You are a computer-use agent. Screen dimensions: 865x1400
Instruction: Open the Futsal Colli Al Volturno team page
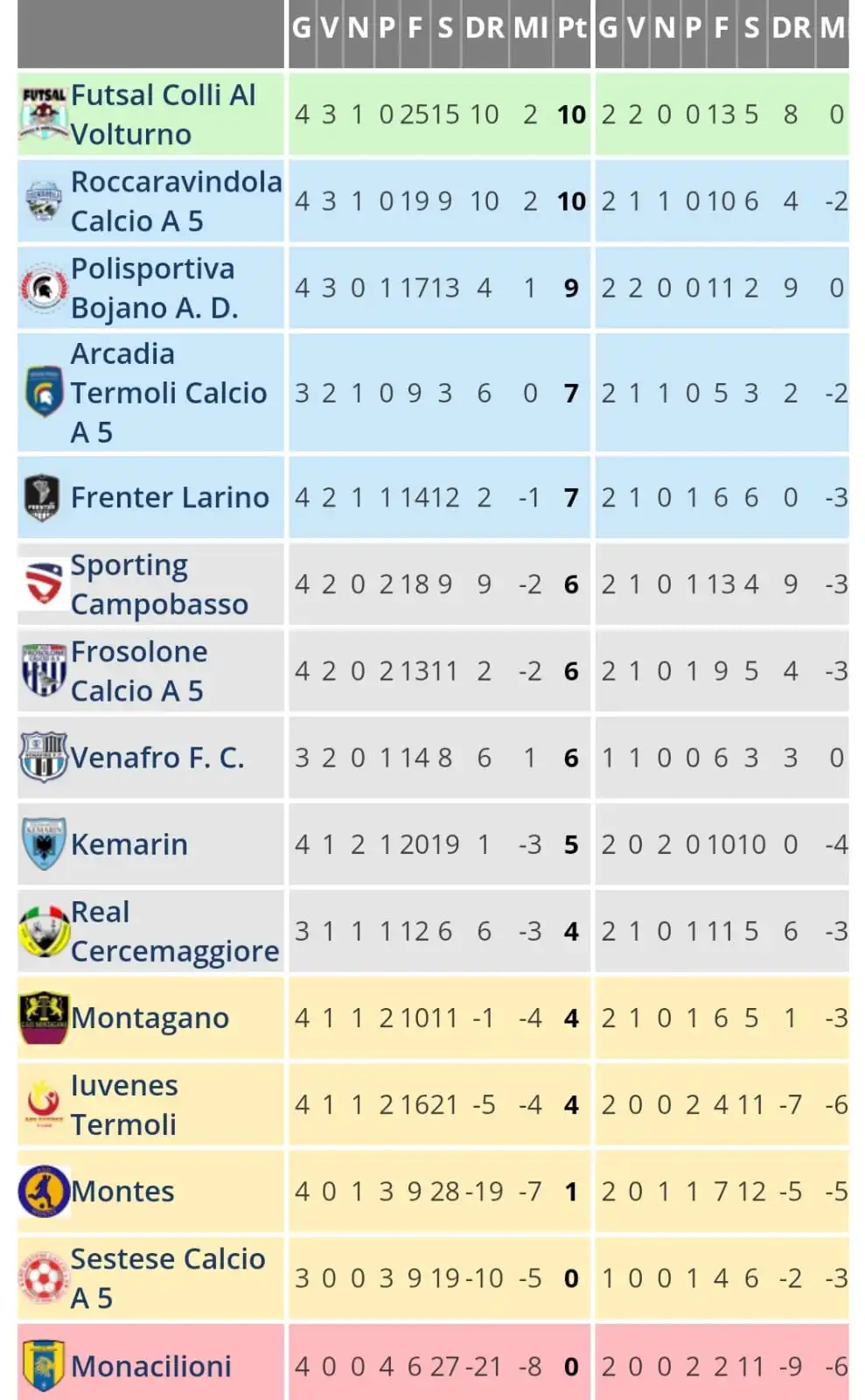164,115
